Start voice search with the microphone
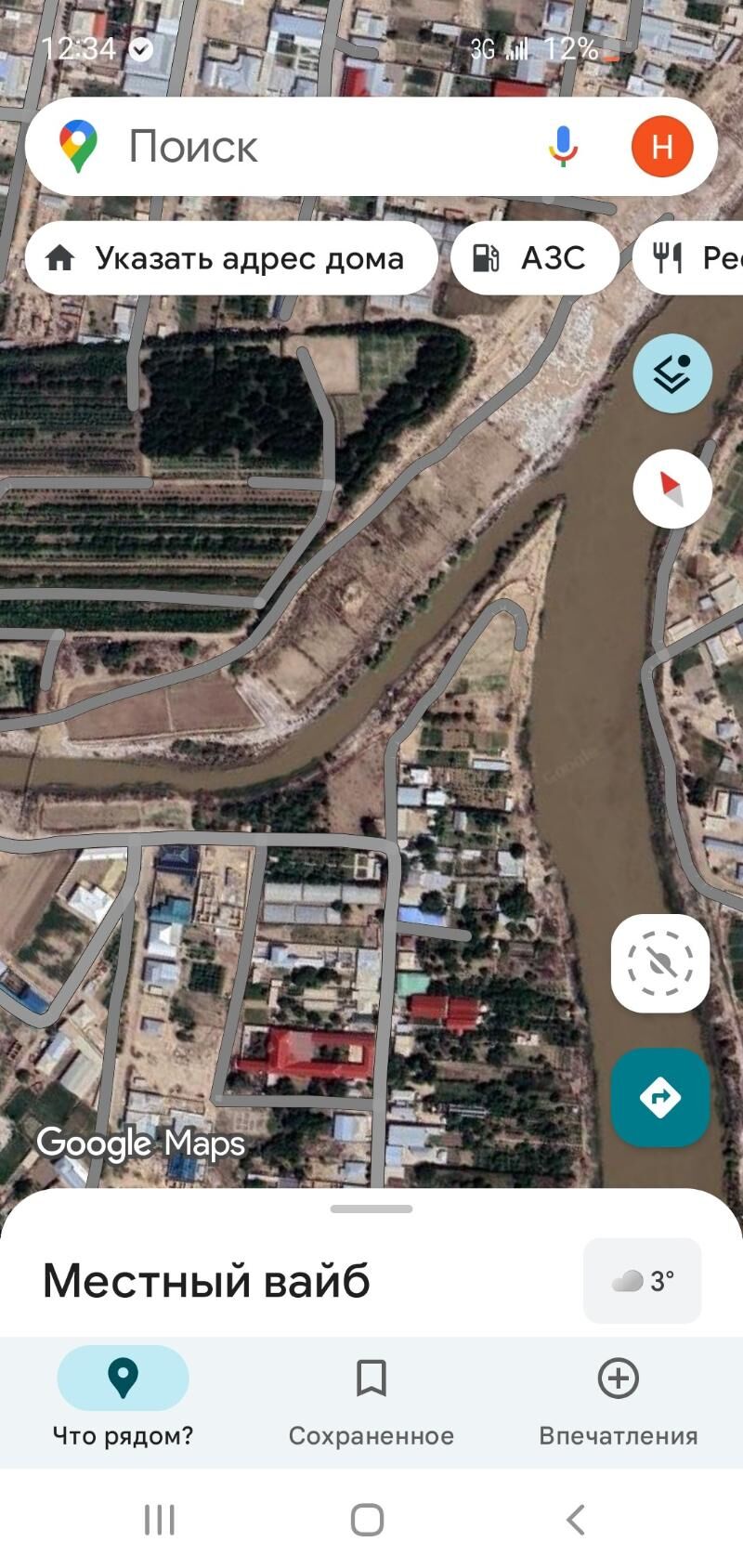 click(562, 147)
